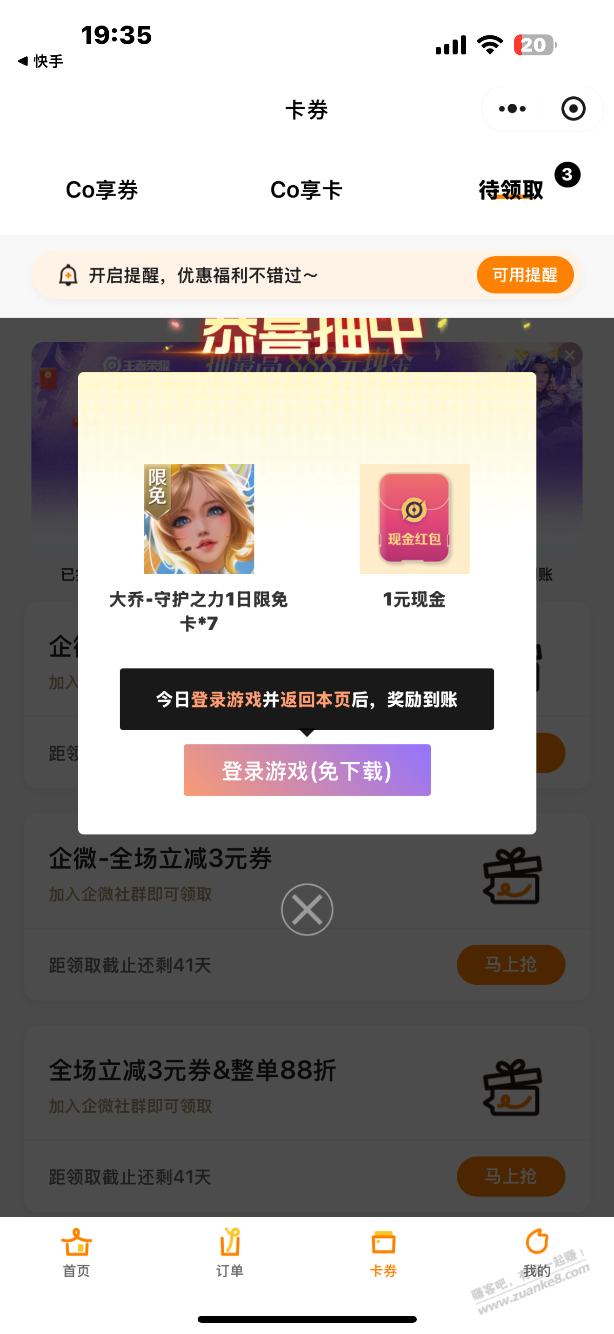The image size is (614, 1334).
Task: Tap 马上抢 for 企微-全场立减3元券
Action: (x=511, y=965)
